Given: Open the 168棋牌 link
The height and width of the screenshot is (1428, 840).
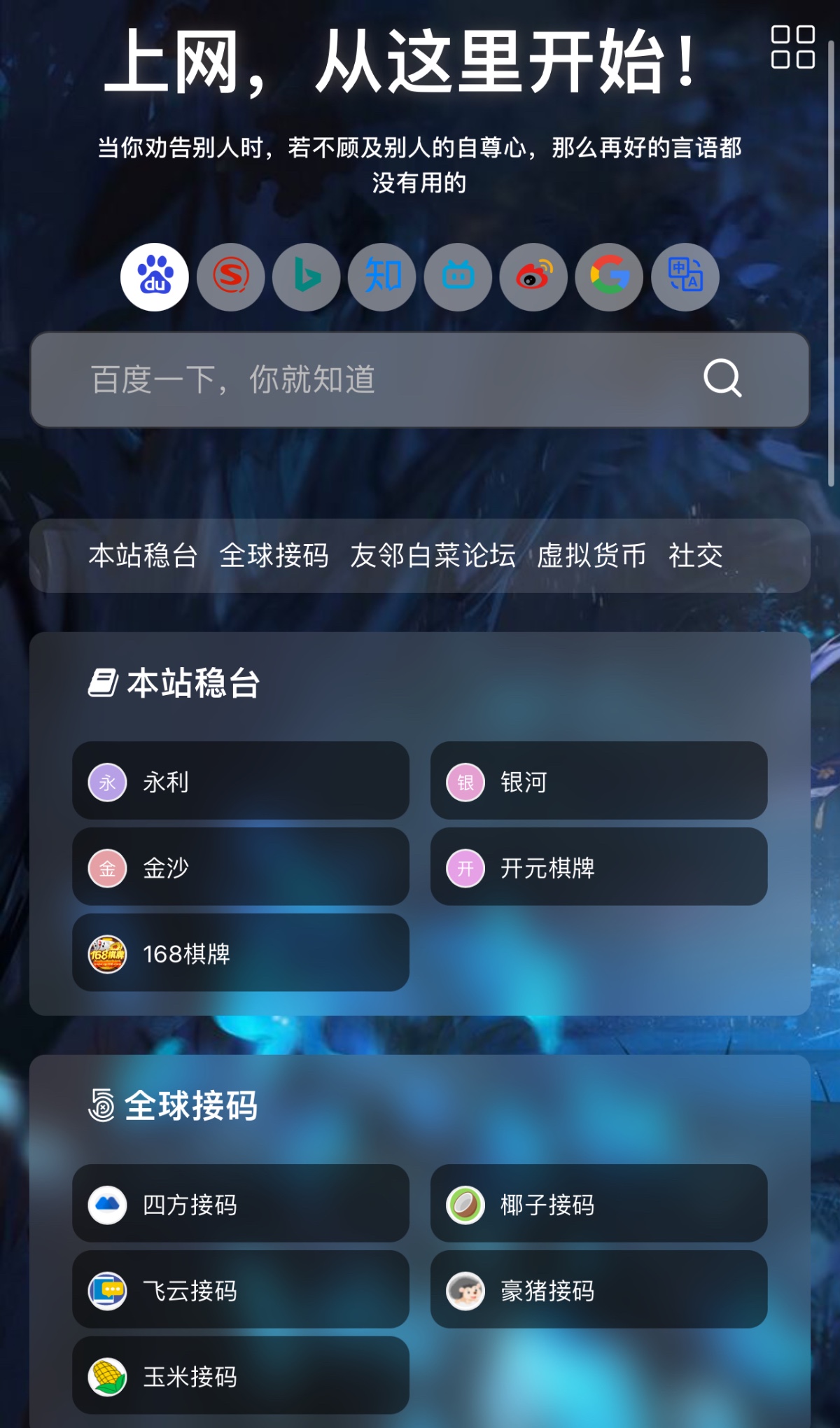Looking at the screenshot, I should [x=240, y=953].
